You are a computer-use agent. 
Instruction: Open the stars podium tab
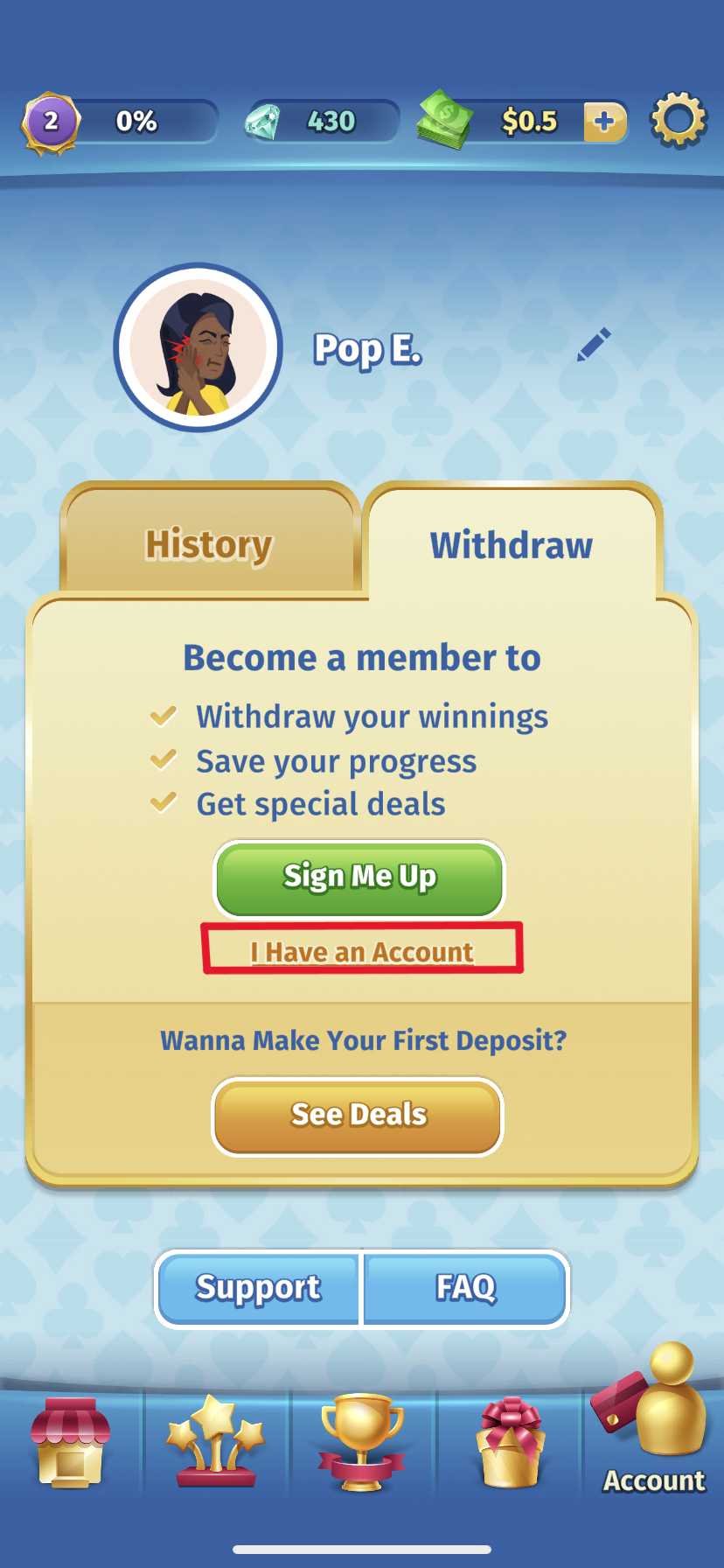click(x=216, y=1442)
